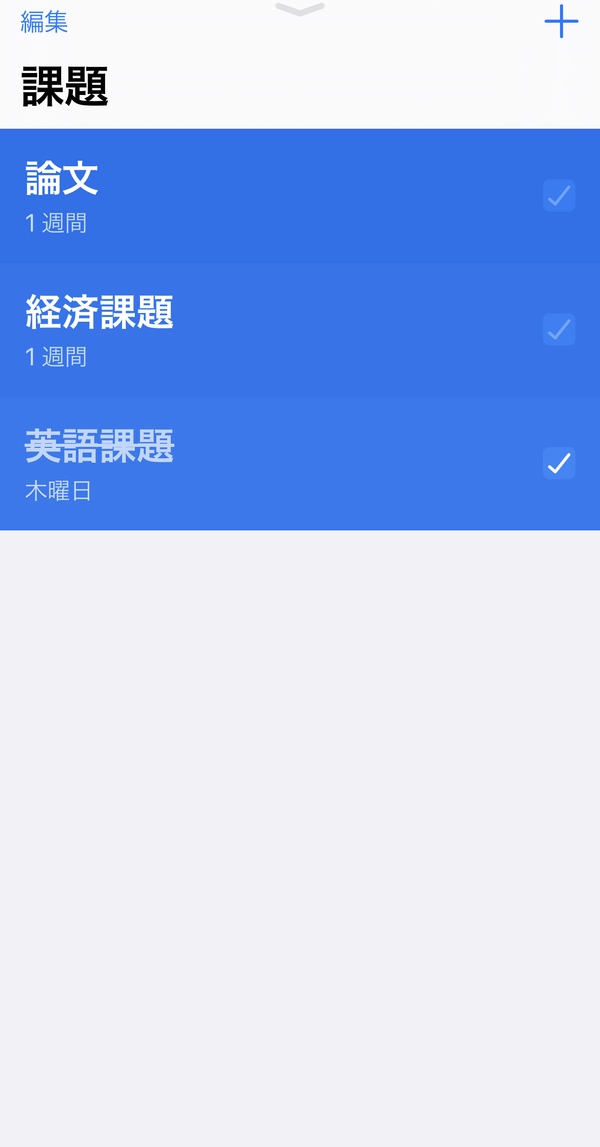Collapse the sheet using the top chevron handle
The height and width of the screenshot is (1147, 600).
click(x=300, y=9)
